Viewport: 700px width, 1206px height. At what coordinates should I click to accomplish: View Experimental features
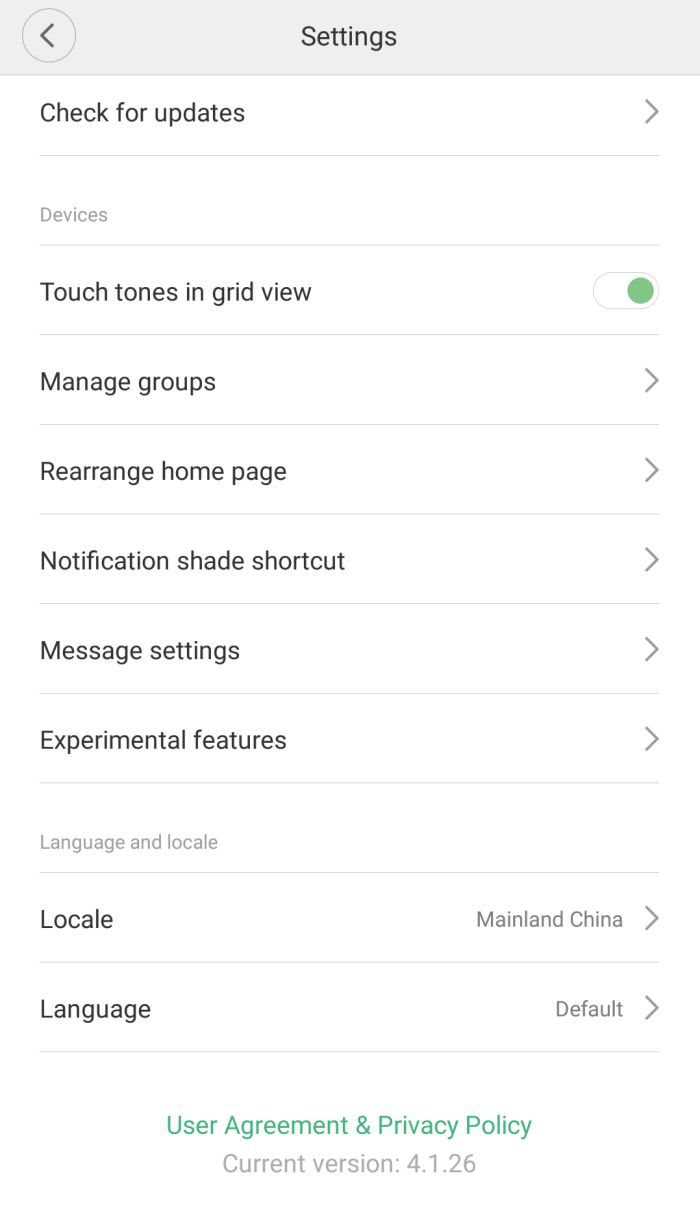pos(349,740)
